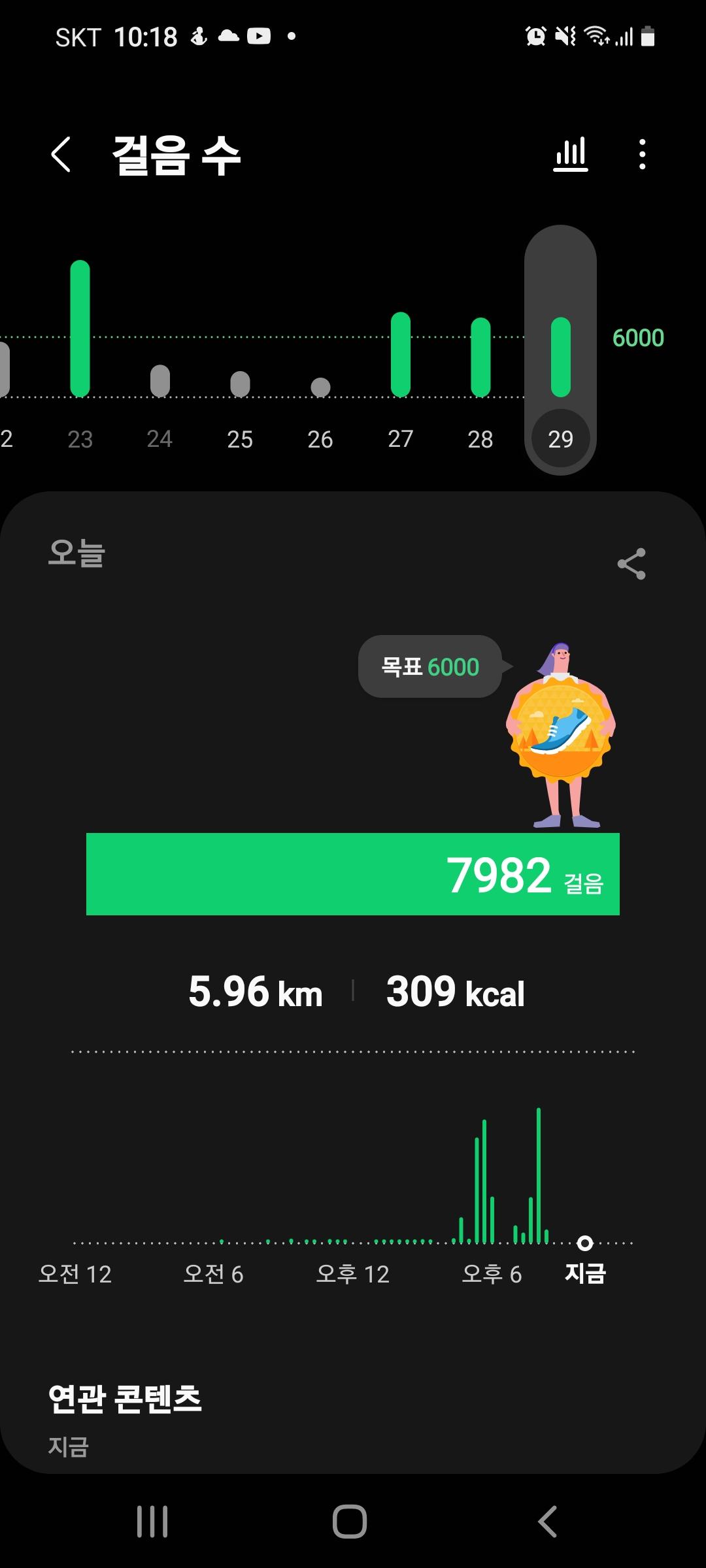Open the three-dot overflow menu

643,155
